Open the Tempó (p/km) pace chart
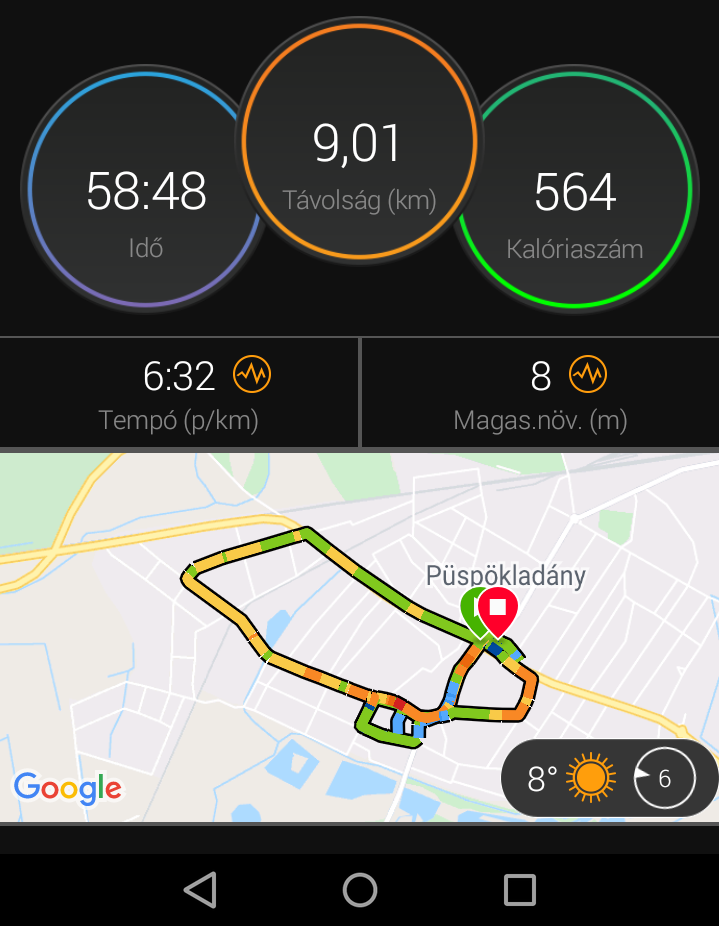The height and width of the screenshot is (926, 719). (180, 393)
